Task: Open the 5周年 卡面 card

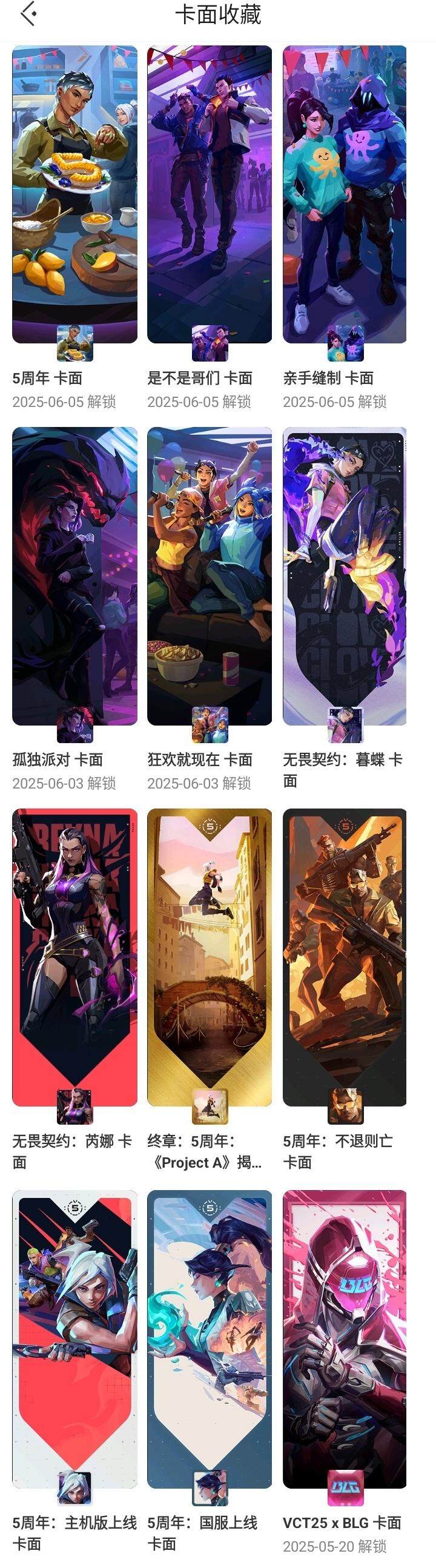Action: click(x=74, y=195)
